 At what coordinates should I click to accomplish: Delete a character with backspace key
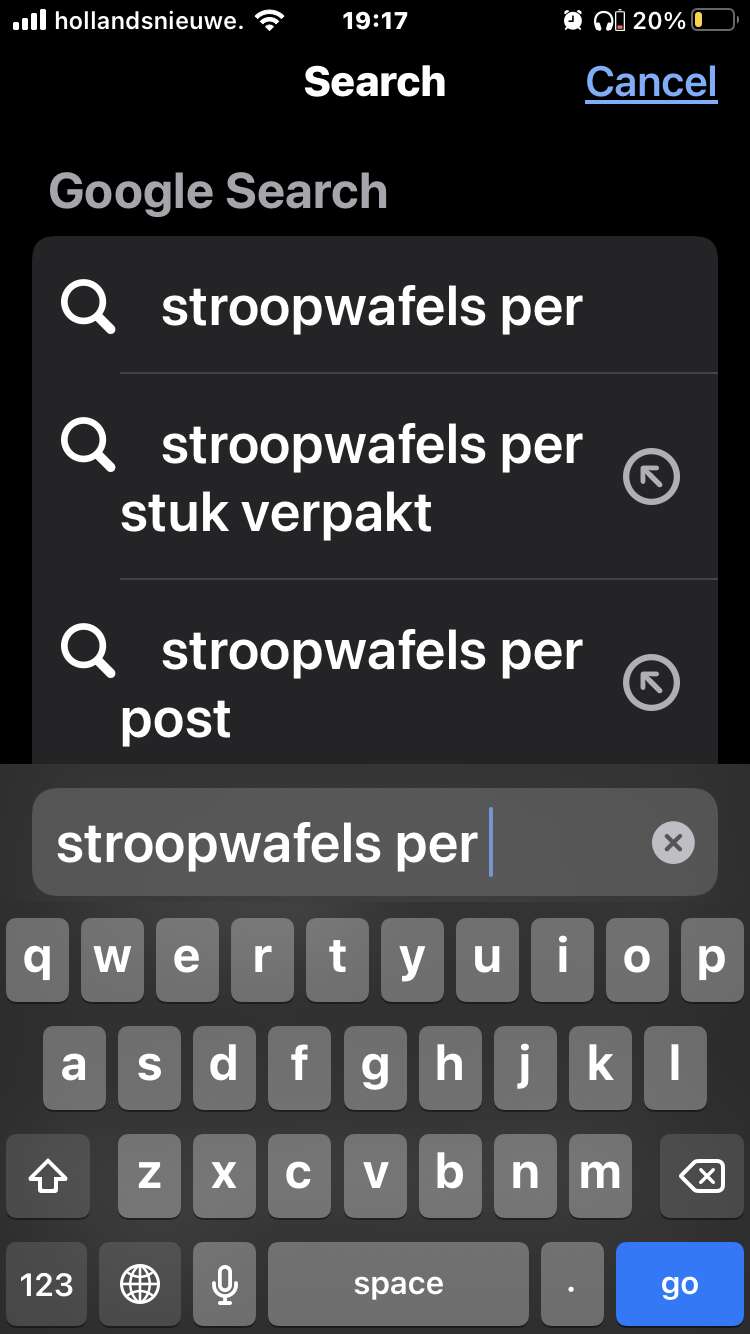click(702, 1176)
